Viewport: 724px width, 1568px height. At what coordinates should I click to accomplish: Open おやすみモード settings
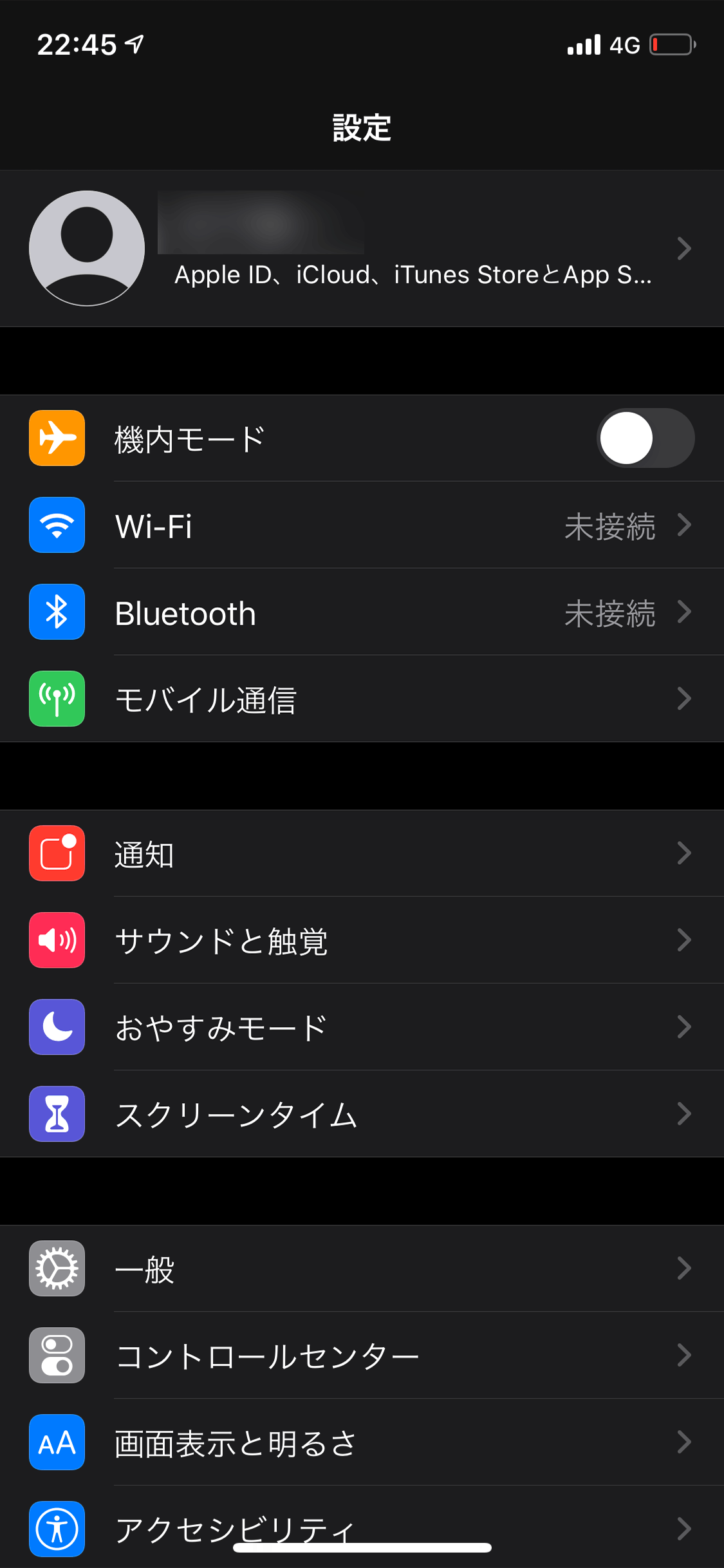point(362,1028)
